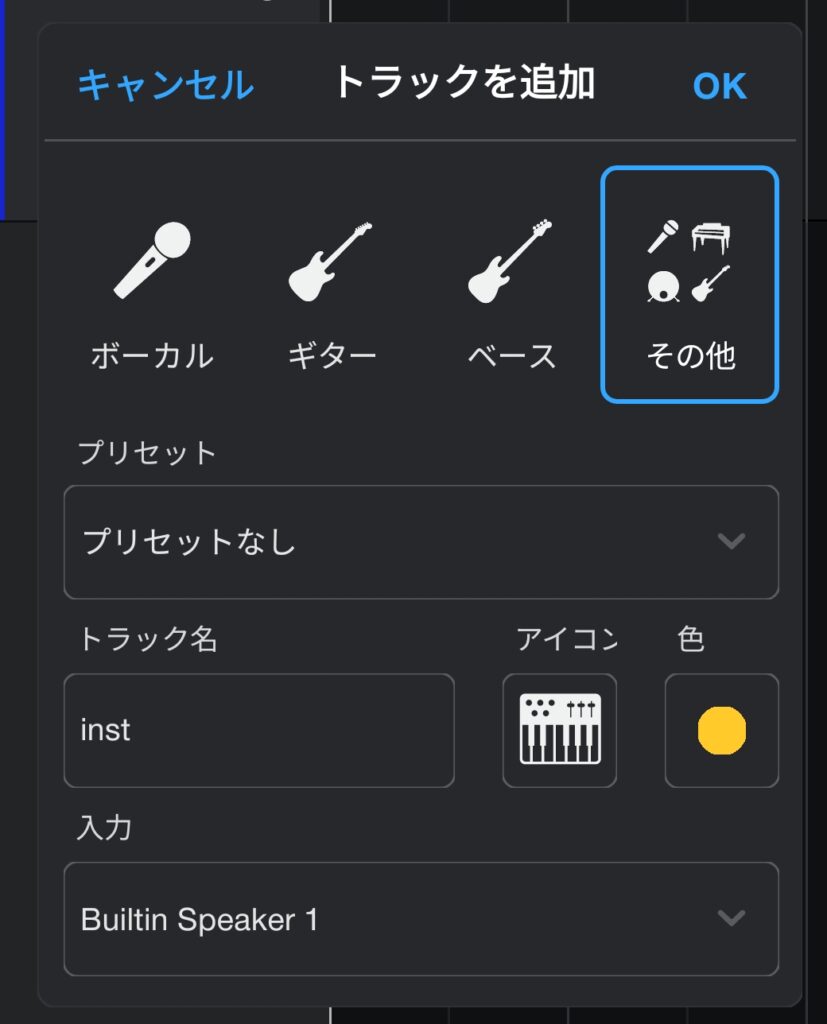Open the keyboard icon picker under アイコン
This screenshot has width=827, height=1024.
tap(559, 729)
